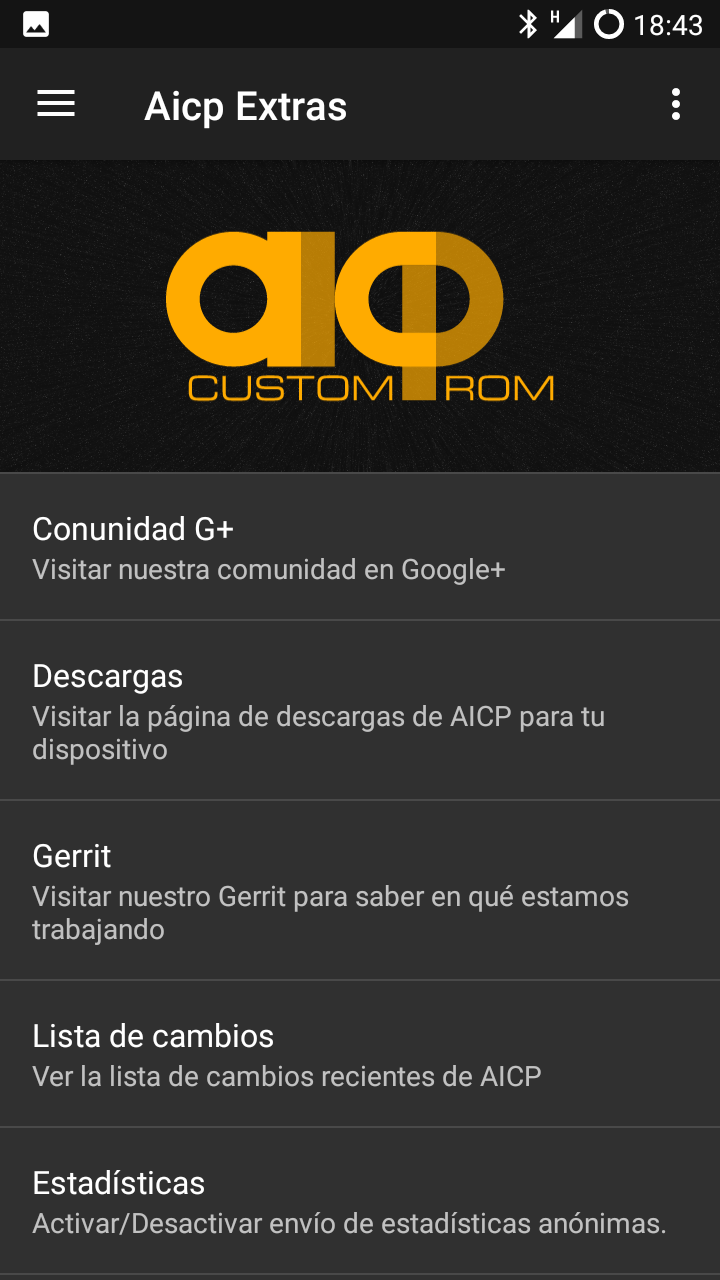Visit the Gerrit row
720x1280 pixels.
pyautogui.click(x=360, y=890)
